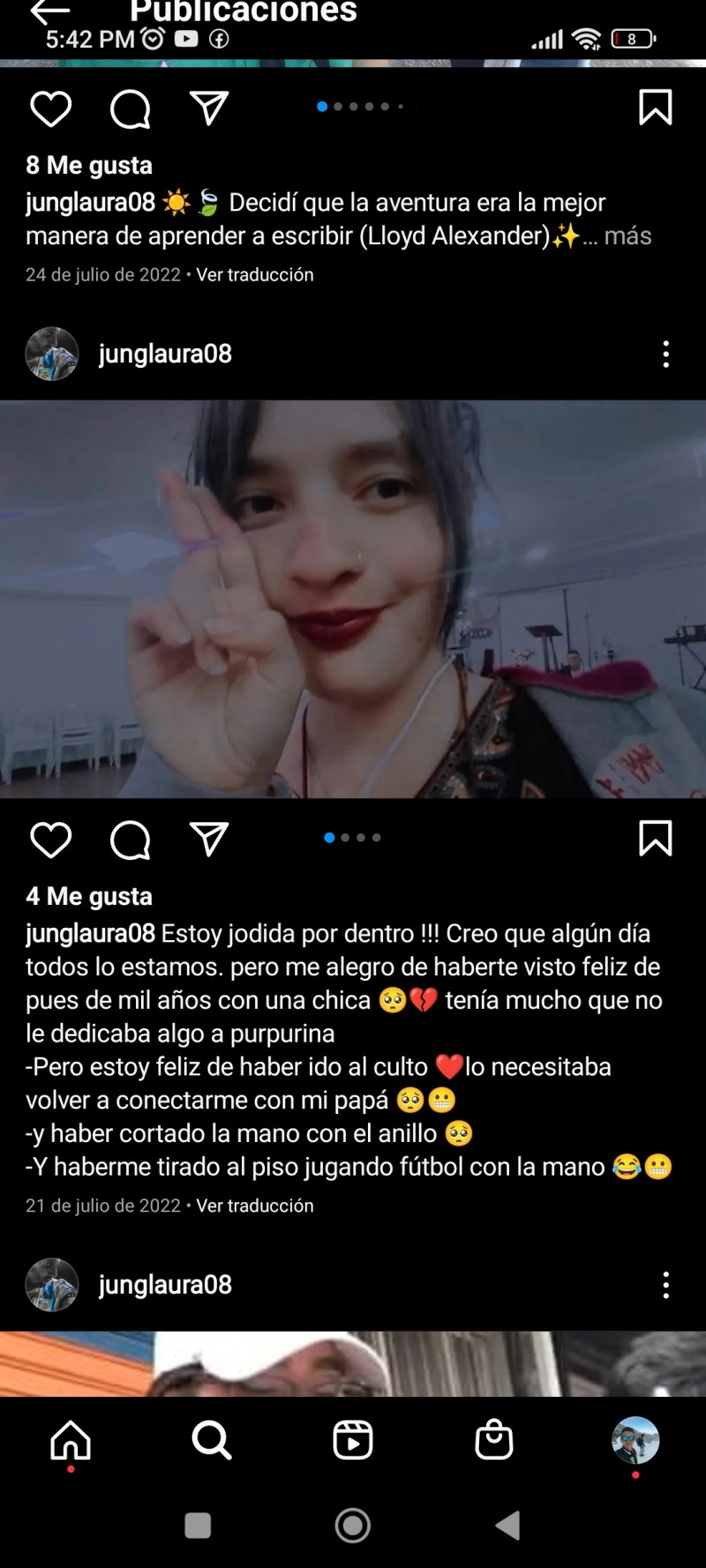Go to the Home feed tab
This screenshot has height=1568, width=706.
[x=71, y=1441]
